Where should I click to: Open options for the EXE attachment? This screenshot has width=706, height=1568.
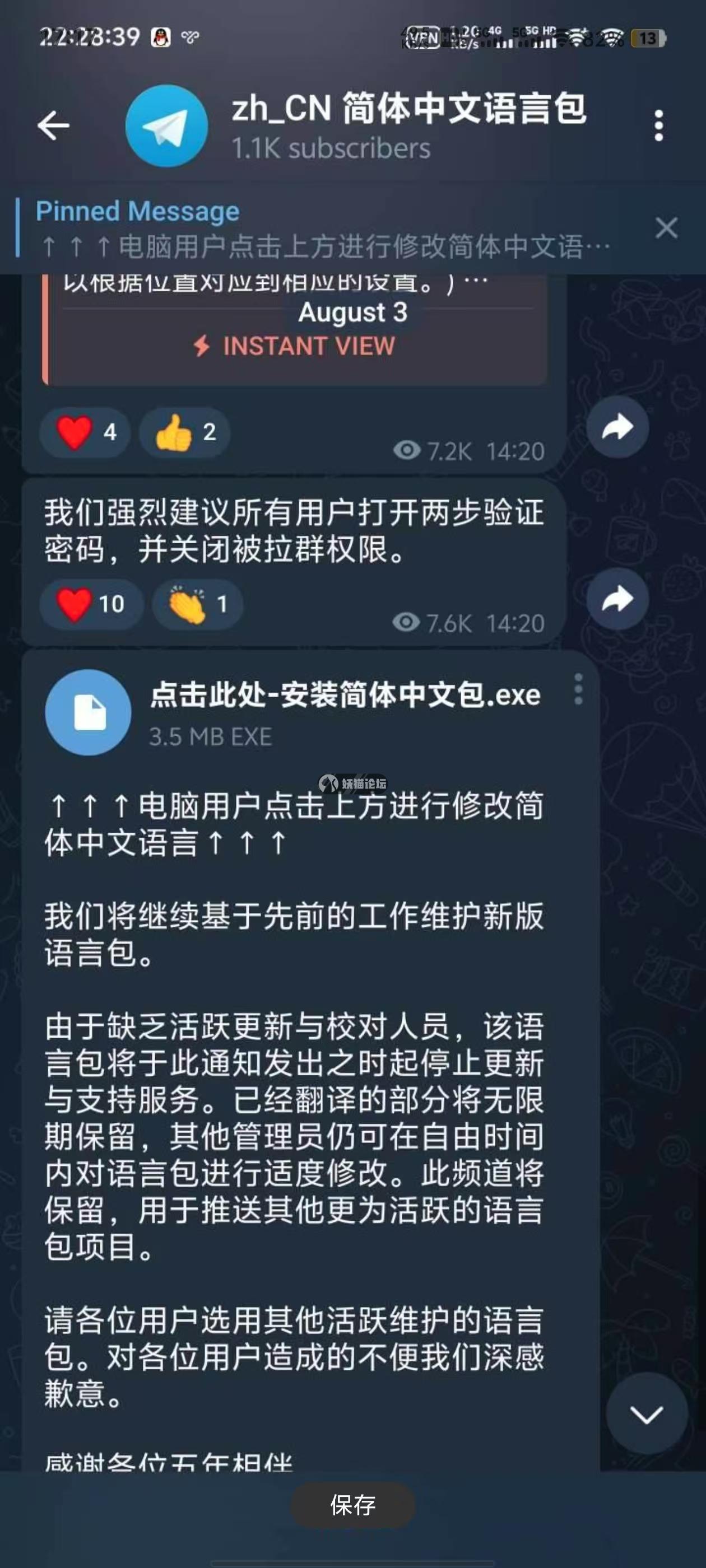[578, 690]
